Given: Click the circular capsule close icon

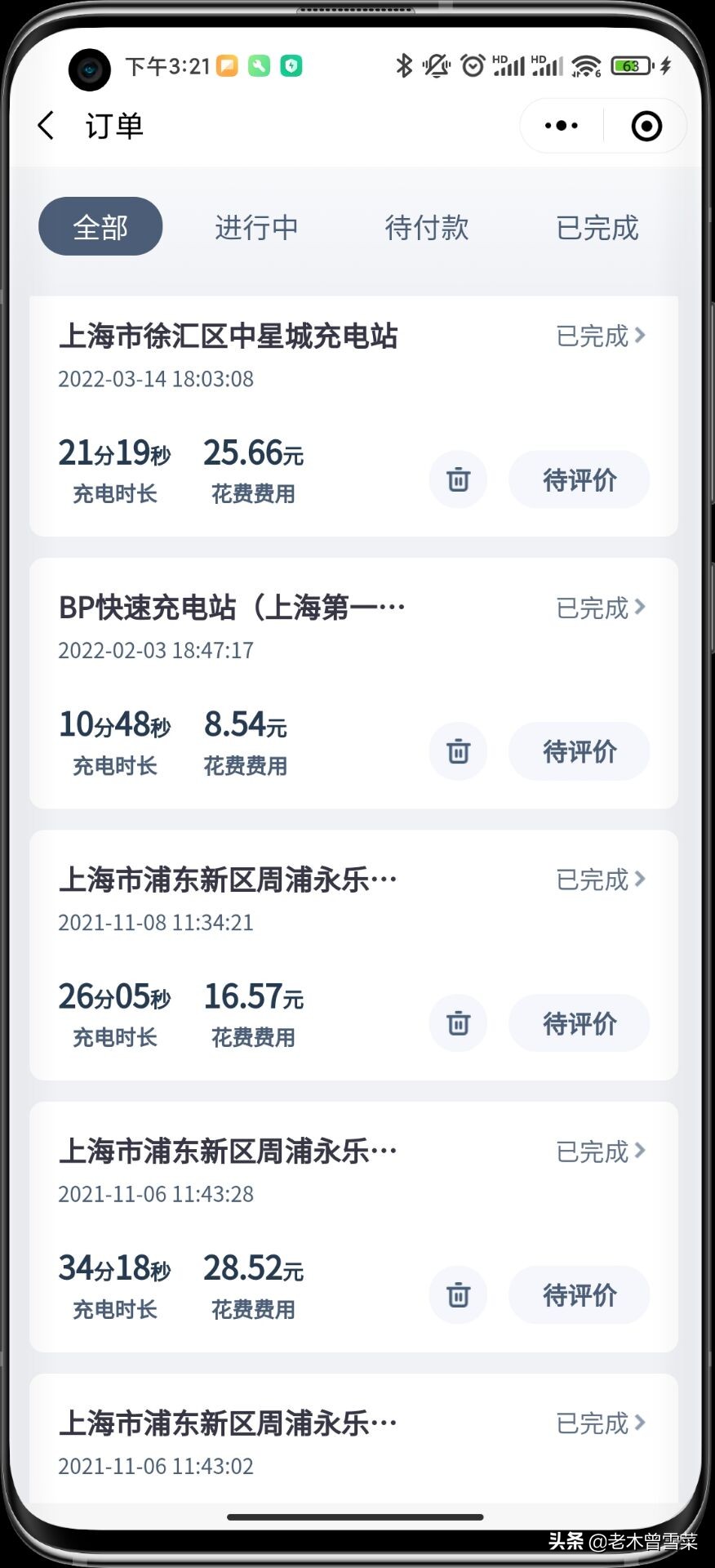Looking at the screenshot, I should 646,125.
